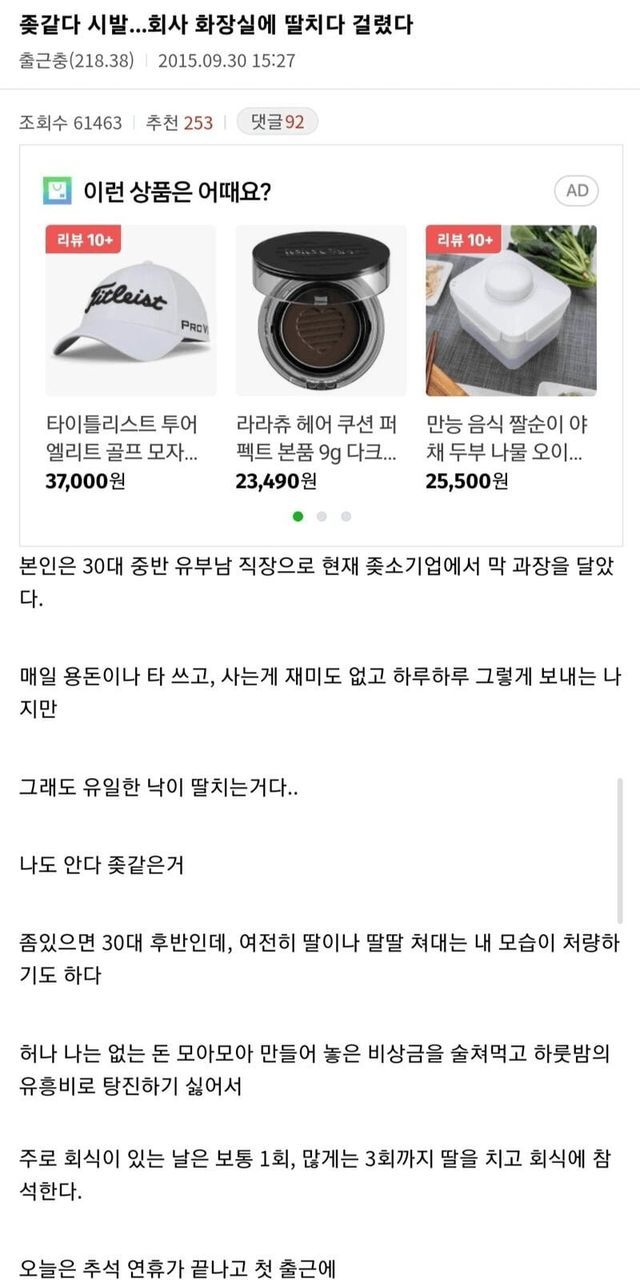The height and width of the screenshot is (1280, 640).
Task: Open the 댓글 92 comments chip
Action: pyautogui.click(x=277, y=123)
